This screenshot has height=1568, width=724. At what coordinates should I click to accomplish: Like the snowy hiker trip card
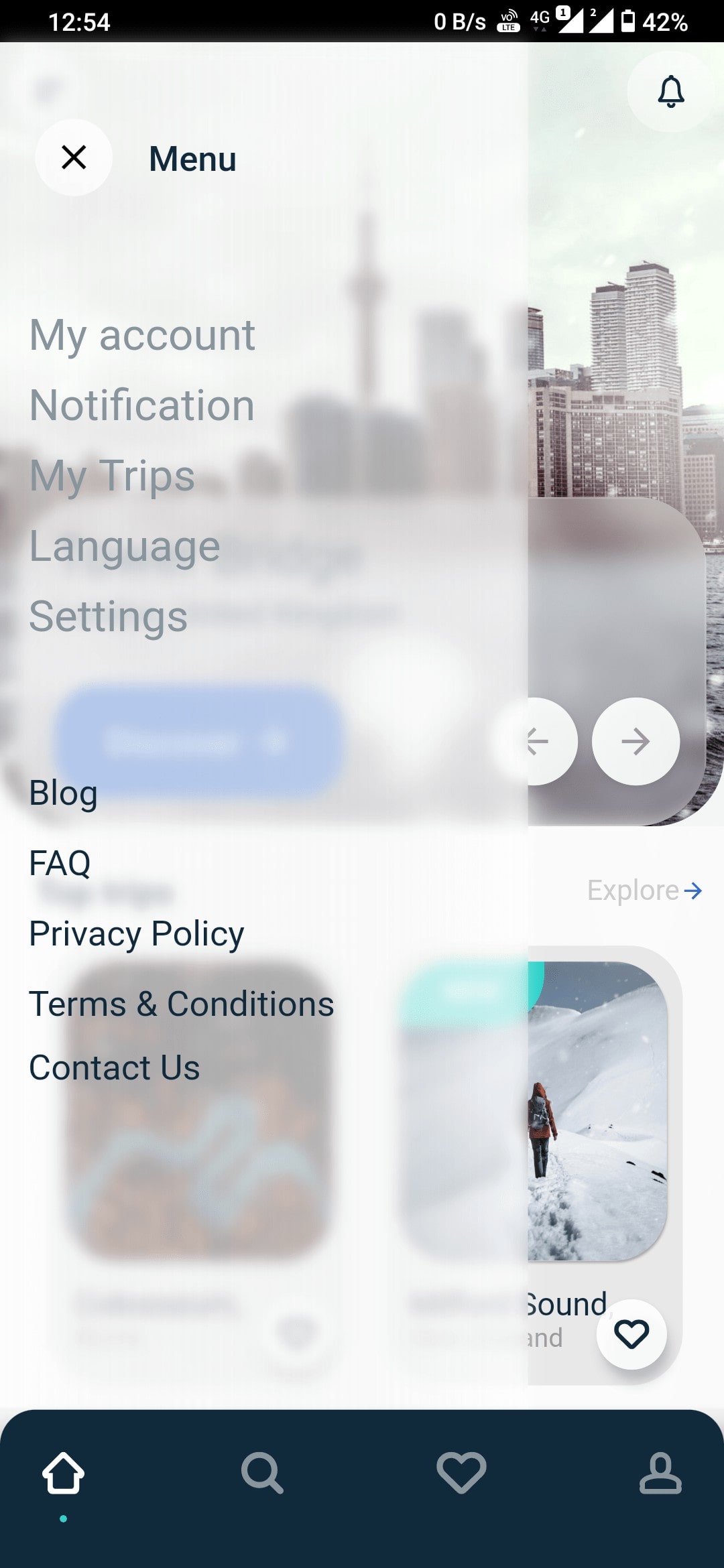point(631,1334)
